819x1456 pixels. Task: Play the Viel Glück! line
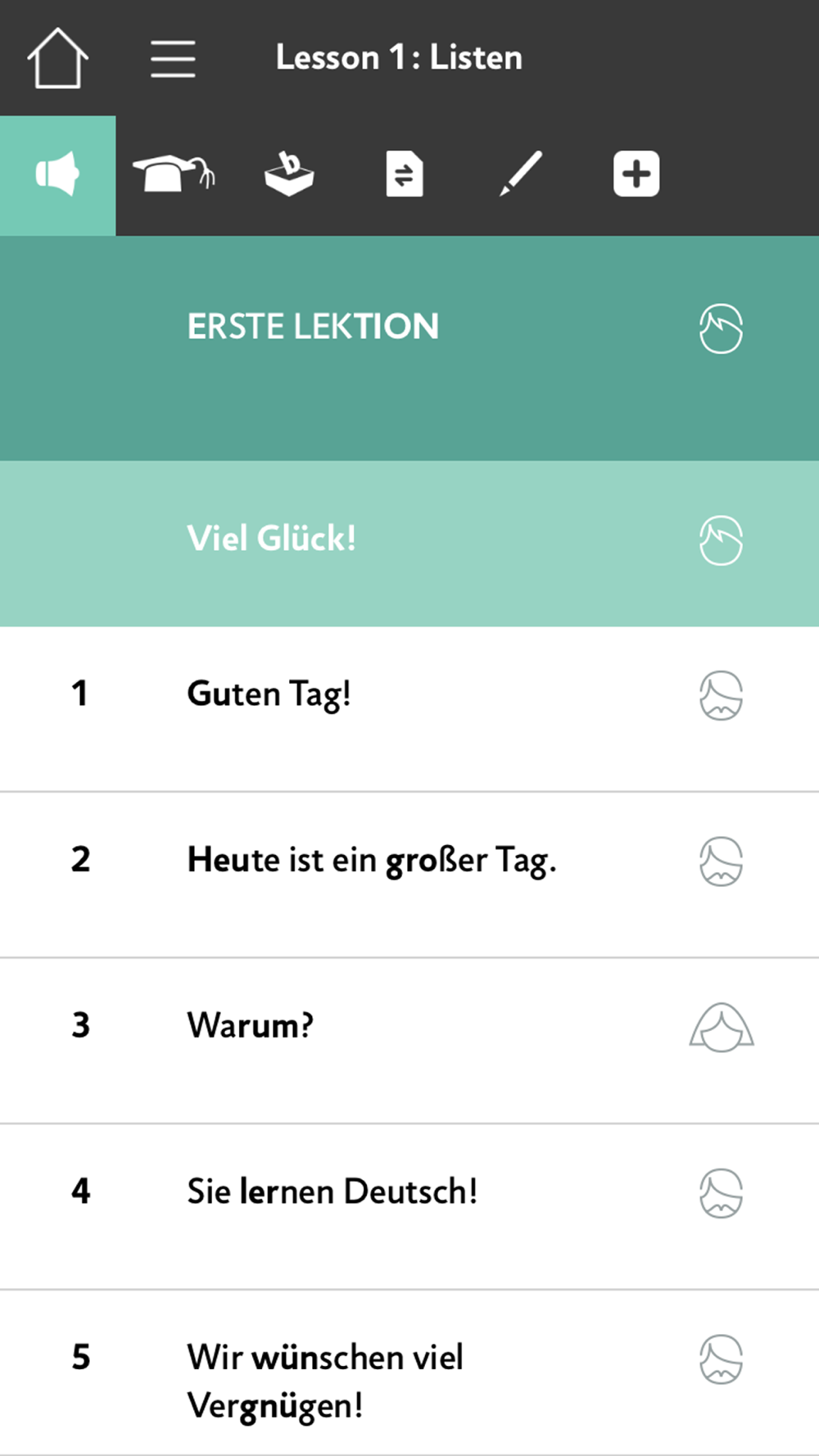[x=409, y=544]
